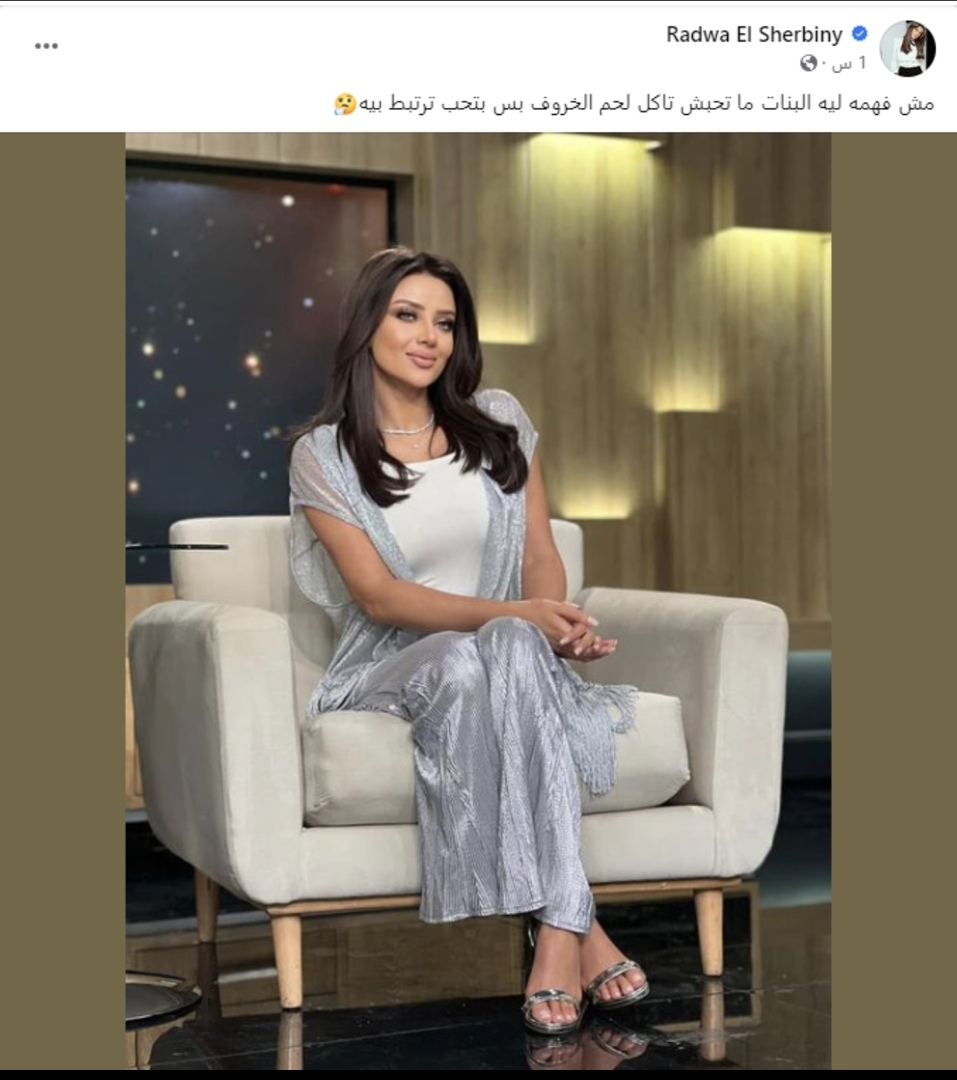The width and height of the screenshot is (957, 1080).
Task: Open the post photo in full view
Action: point(478,600)
